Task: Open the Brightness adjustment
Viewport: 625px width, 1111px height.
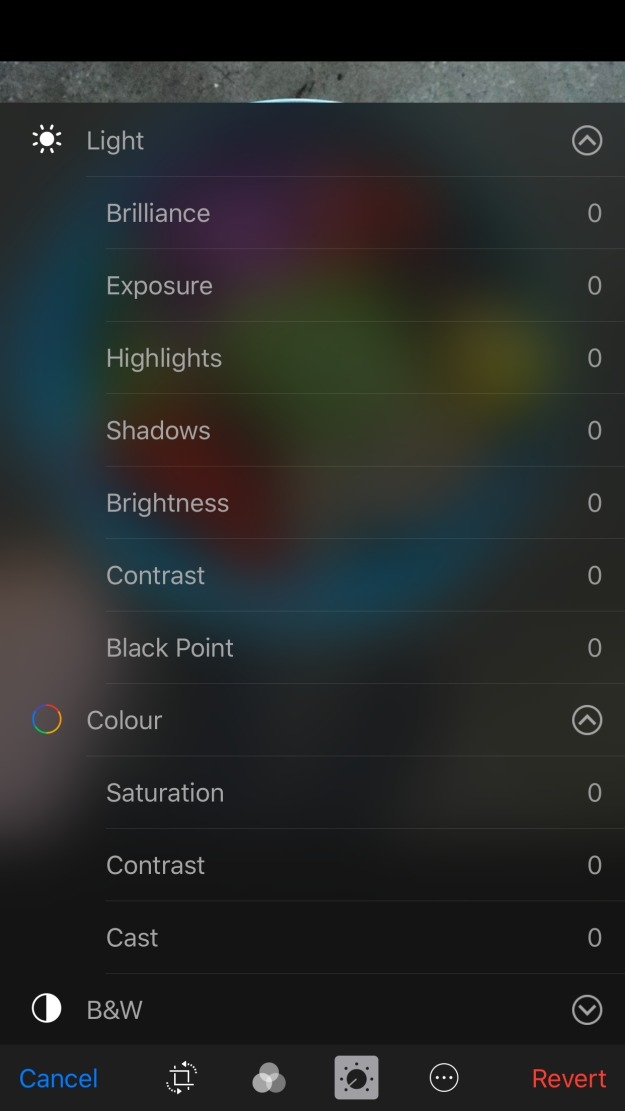Action: click(167, 503)
